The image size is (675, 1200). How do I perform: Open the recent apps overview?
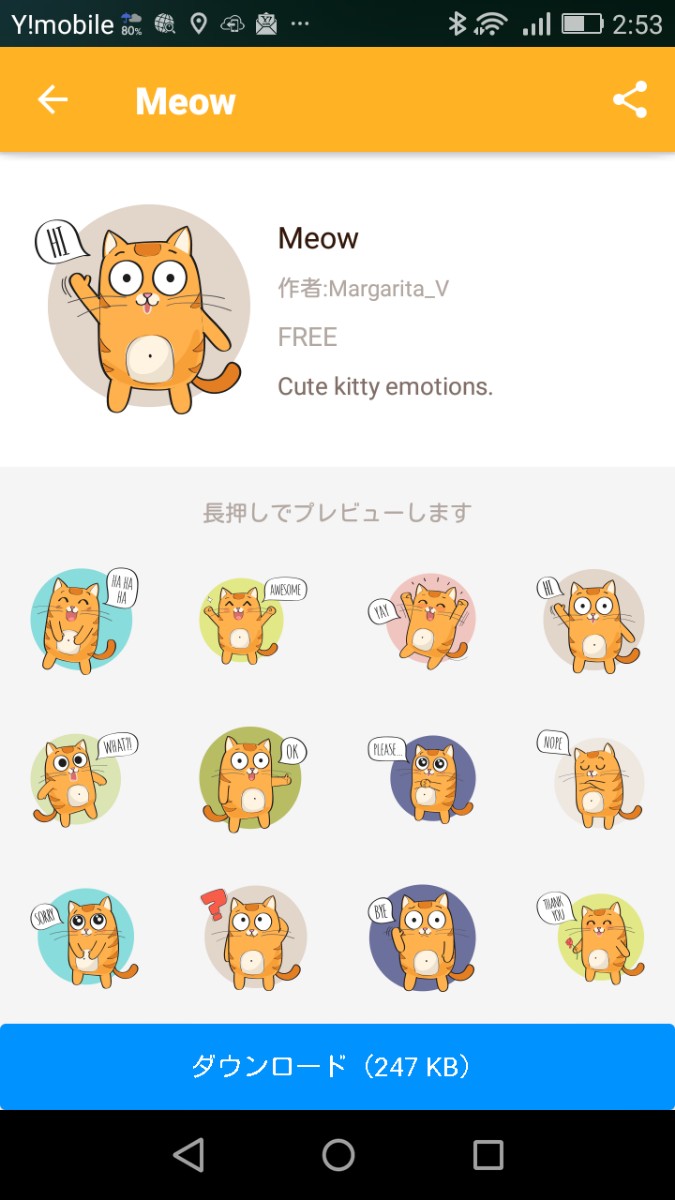pyautogui.click(x=488, y=1155)
